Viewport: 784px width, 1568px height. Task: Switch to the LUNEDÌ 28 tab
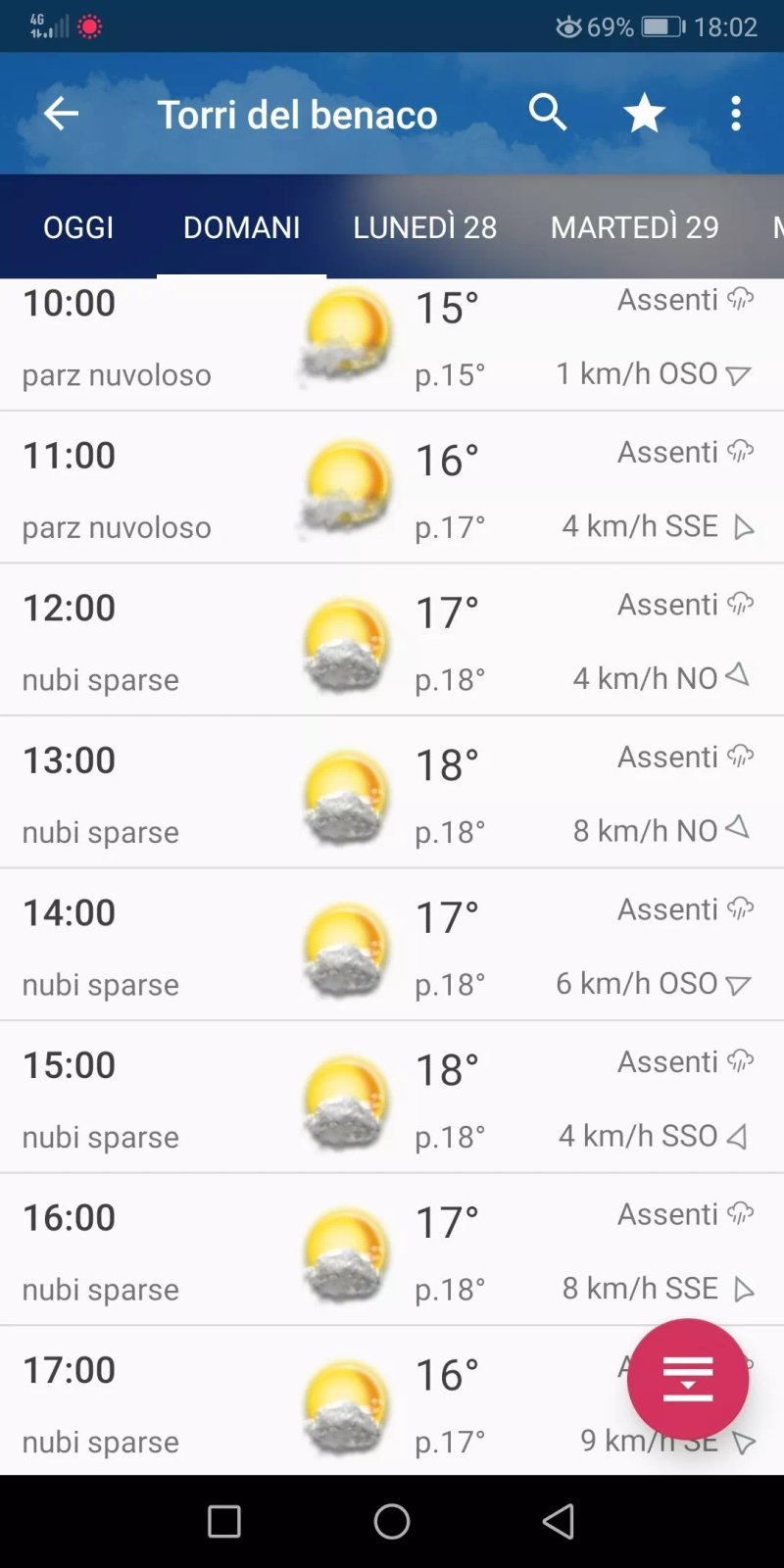click(425, 227)
